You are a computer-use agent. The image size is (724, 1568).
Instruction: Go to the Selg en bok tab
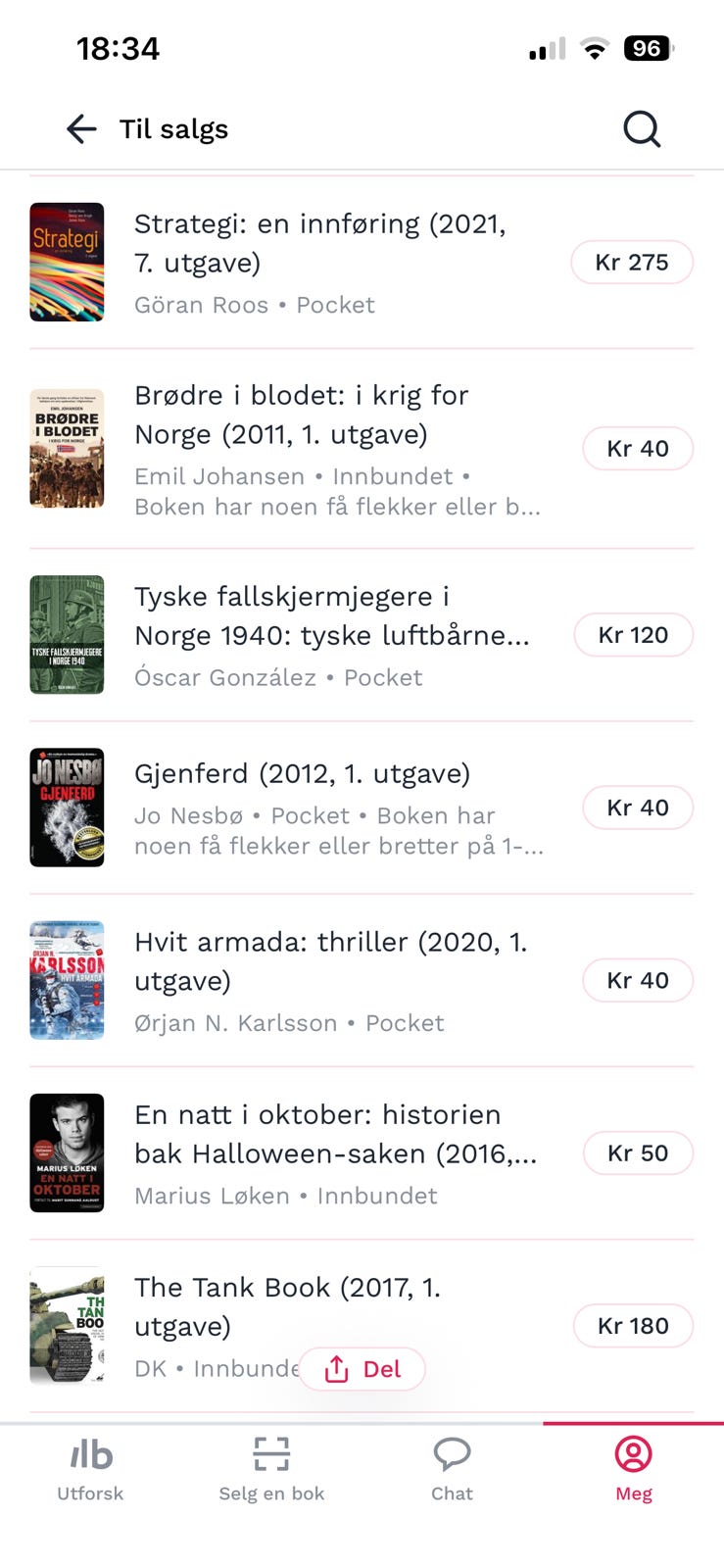click(x=271, y=1469)
